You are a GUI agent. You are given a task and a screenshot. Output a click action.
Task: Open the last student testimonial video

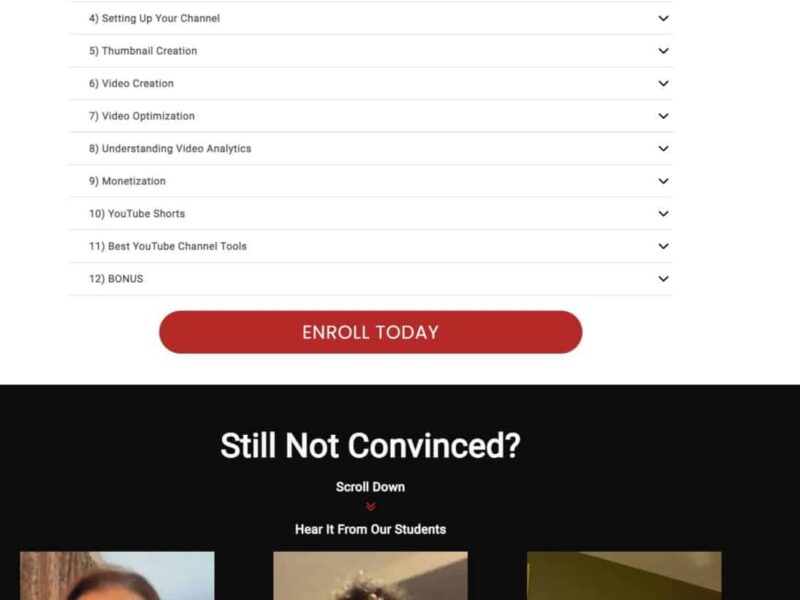(624, 577)
